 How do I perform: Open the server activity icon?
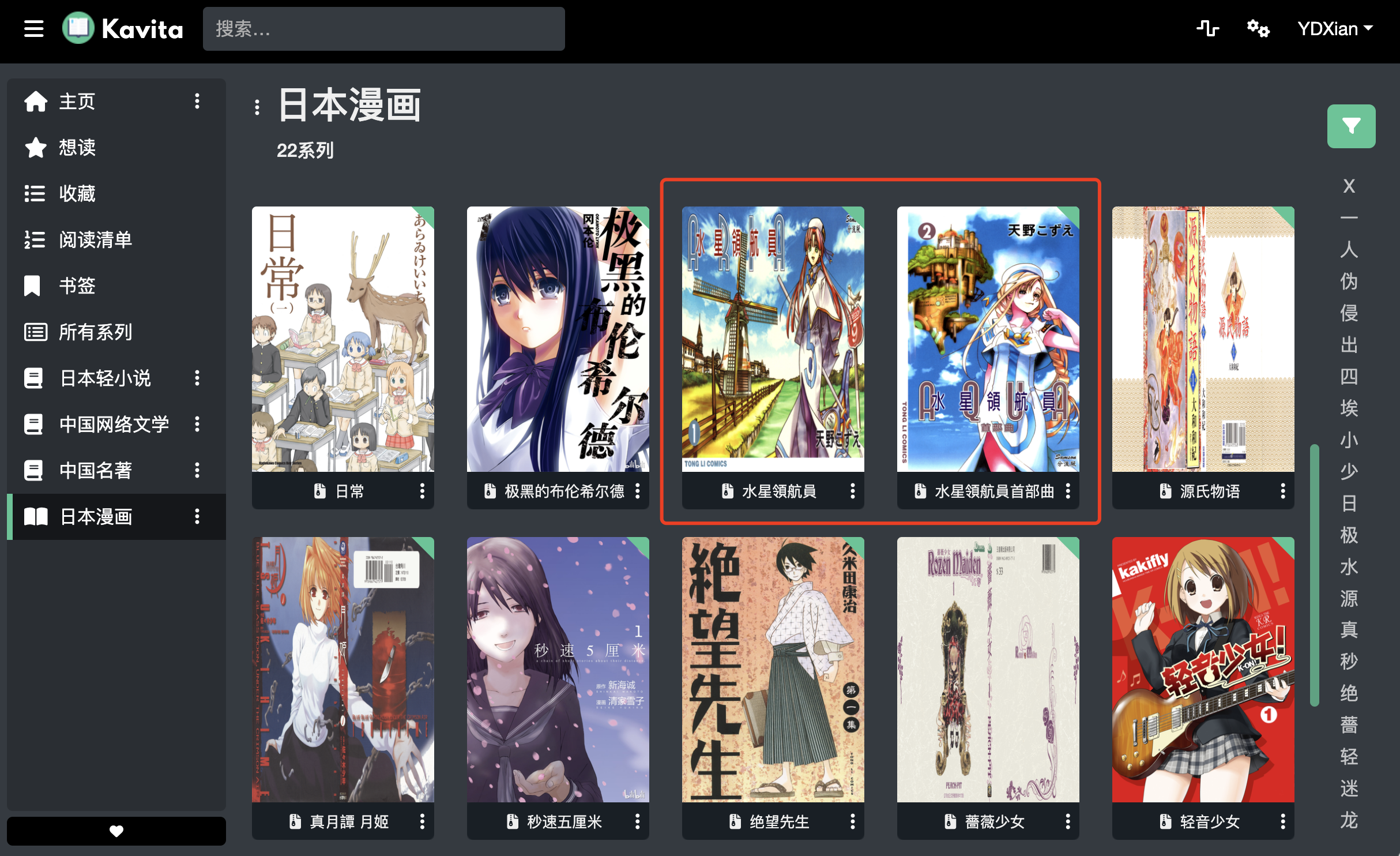point(1207,28)
